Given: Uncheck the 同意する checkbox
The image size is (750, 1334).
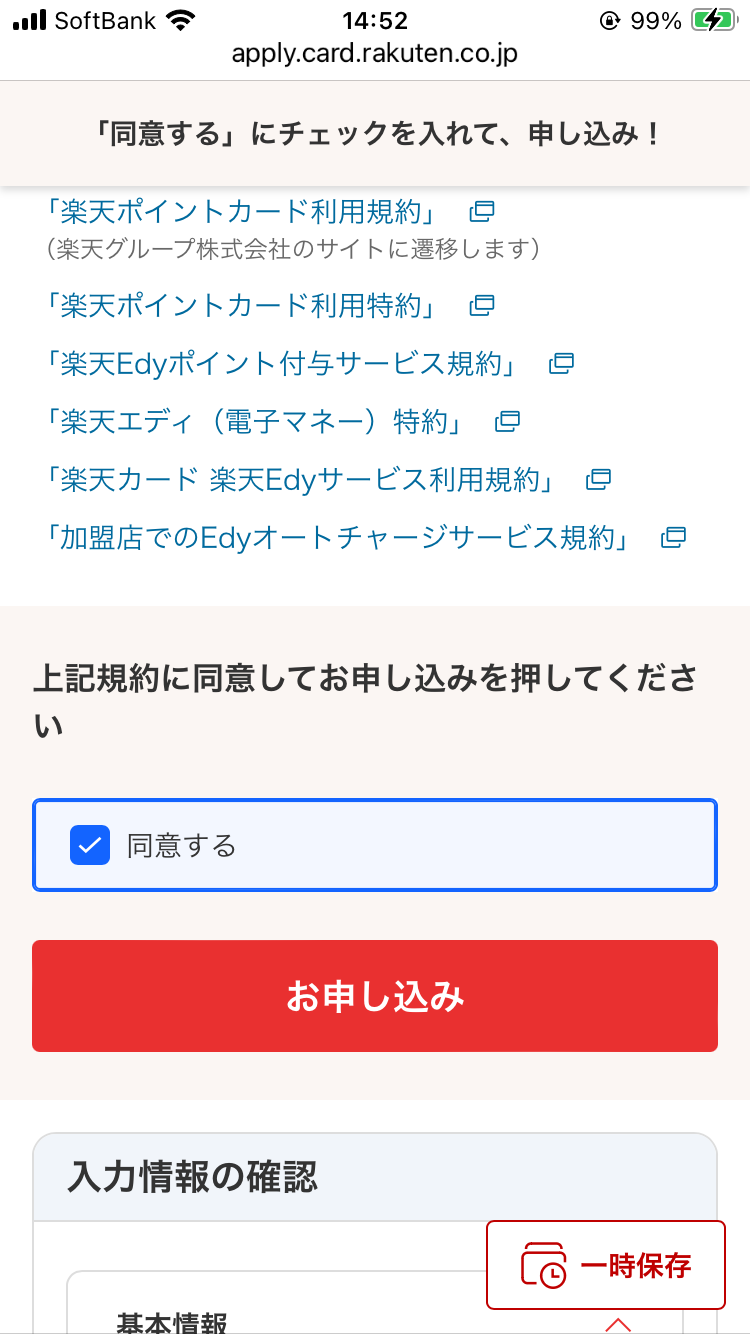Looking at the screenshot, I should 90,846.
